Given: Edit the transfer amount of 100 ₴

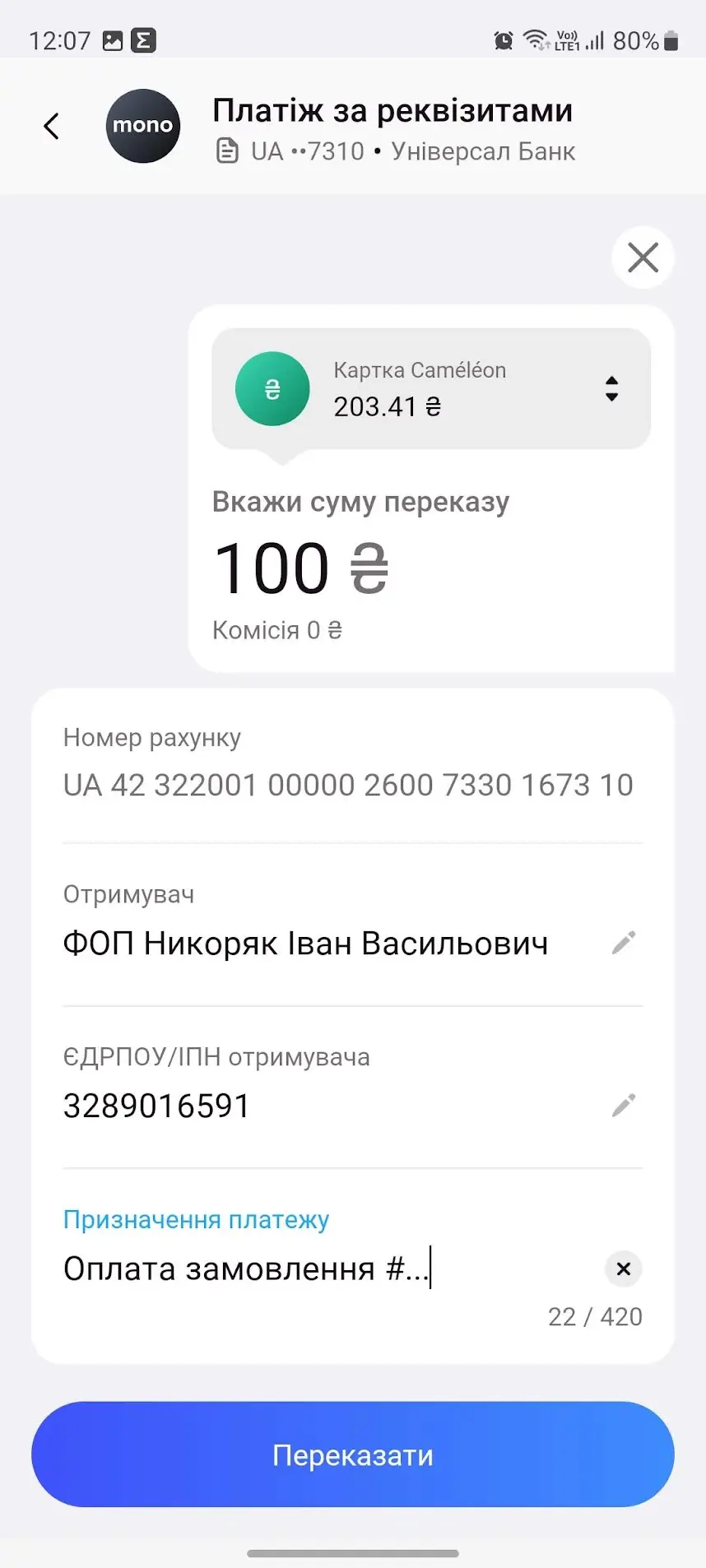Looking at the screenshot, I should 300,568.
